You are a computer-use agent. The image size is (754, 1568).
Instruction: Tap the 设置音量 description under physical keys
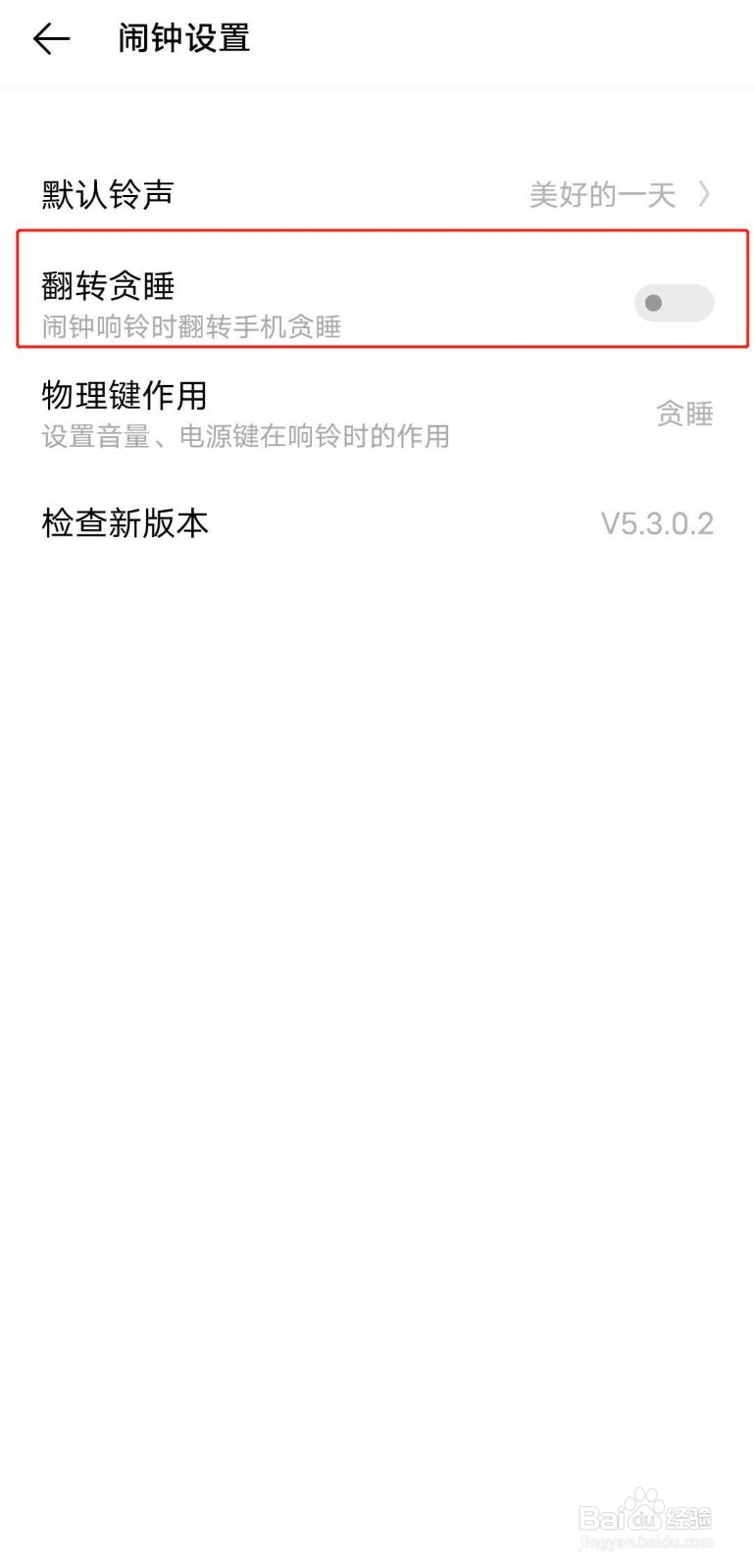click(244, 437)
